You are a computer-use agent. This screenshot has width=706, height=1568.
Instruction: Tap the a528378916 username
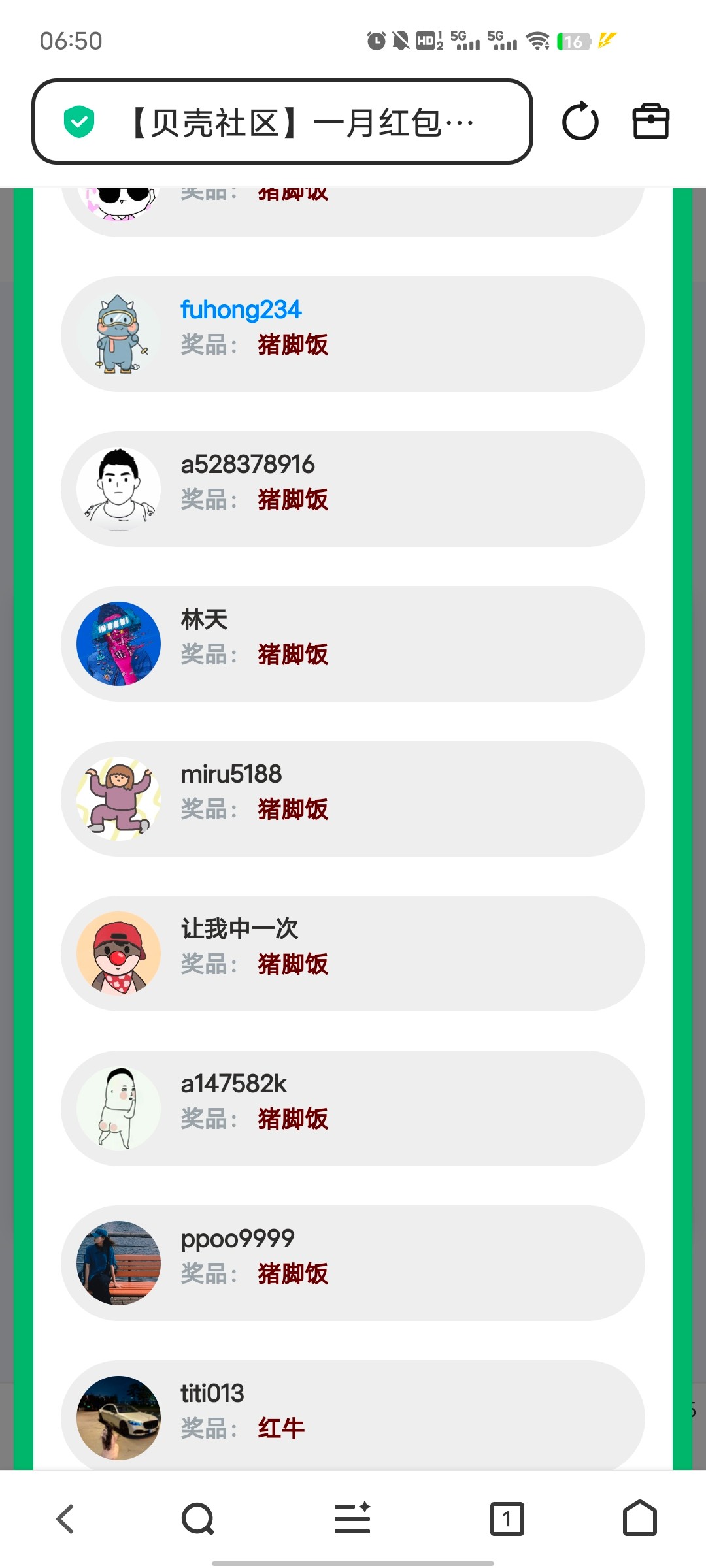coord(247,464)
